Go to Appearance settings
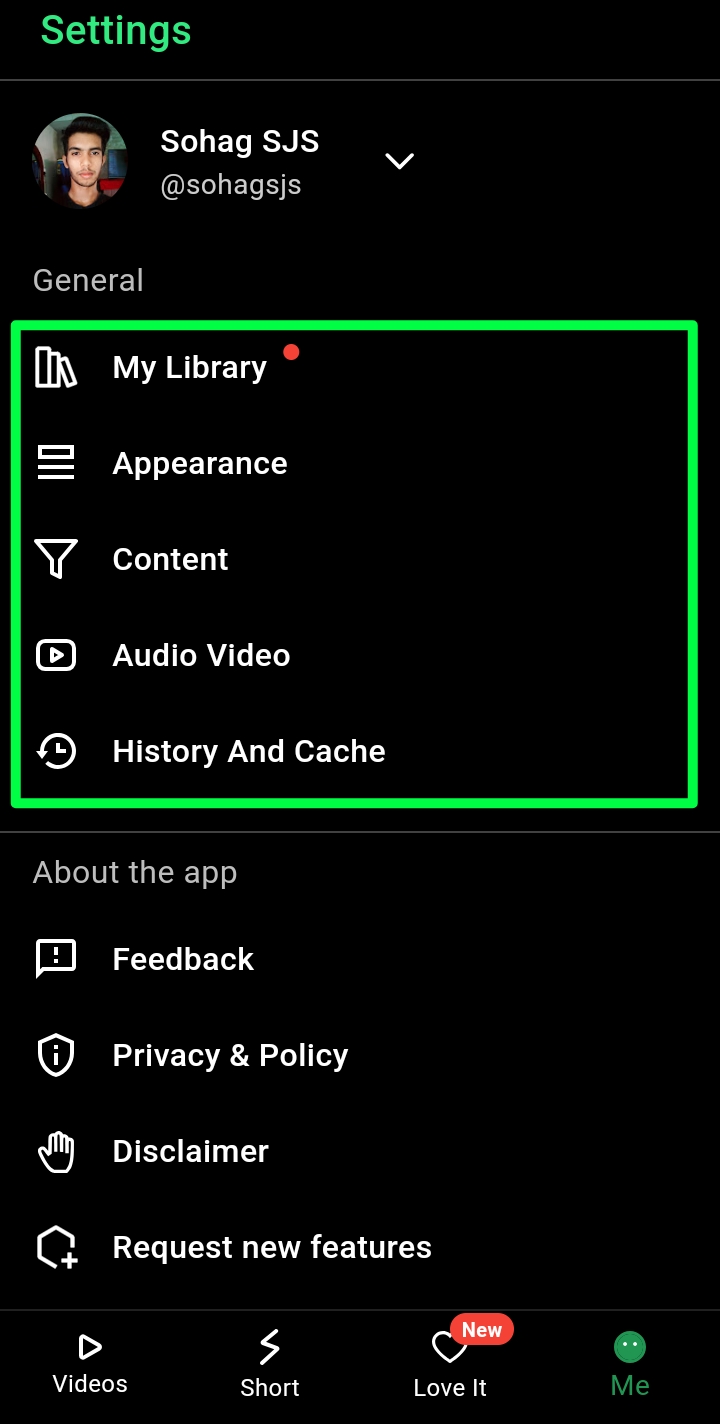Screen dimensions: 720x1424 click(x=200, y=463)
